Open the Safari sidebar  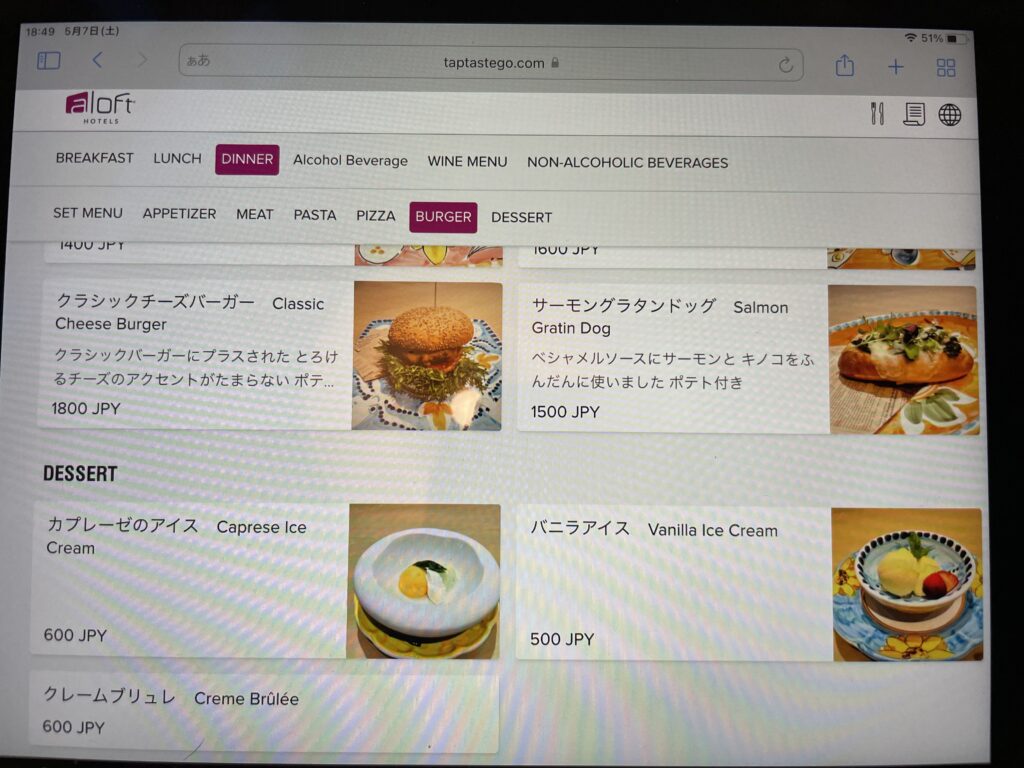pyautogui.click(x=48, y=60)
